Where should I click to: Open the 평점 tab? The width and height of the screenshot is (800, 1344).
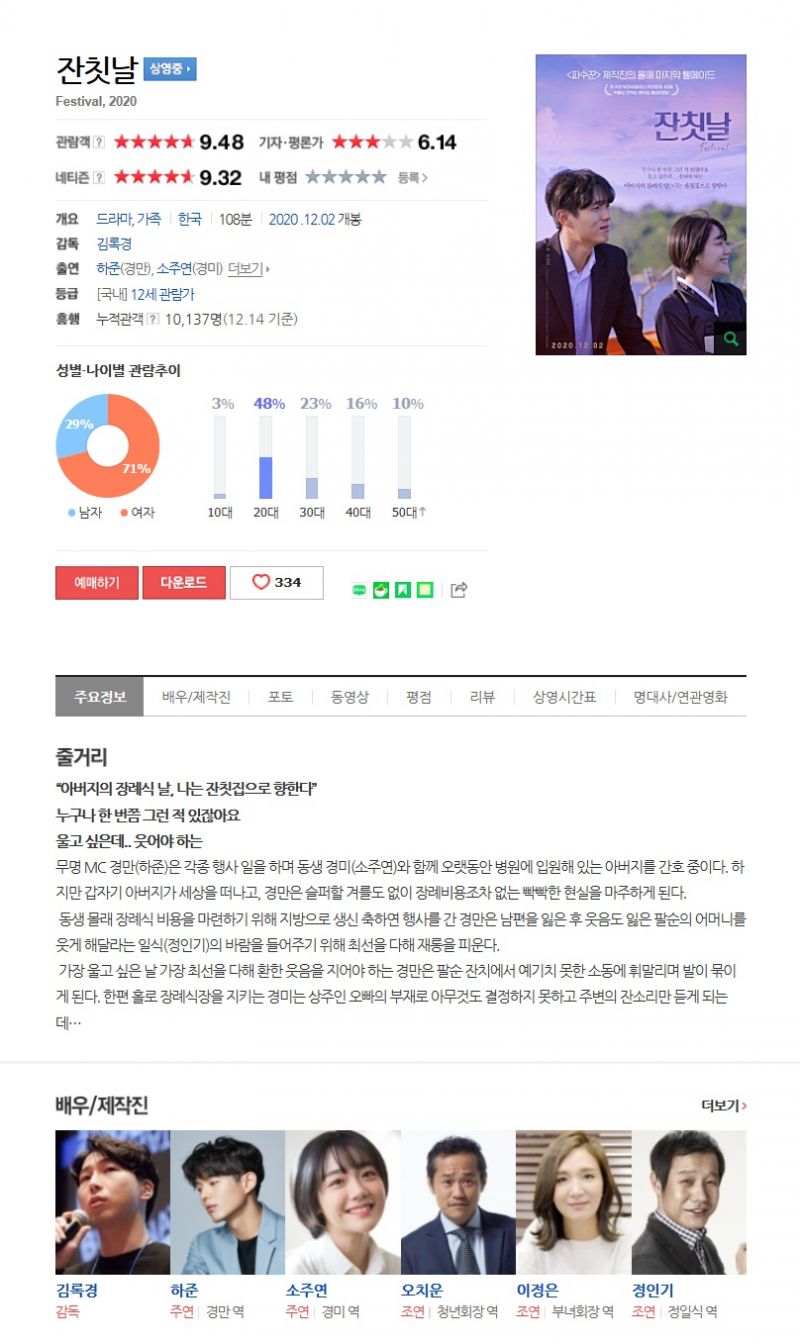[419, 697]
